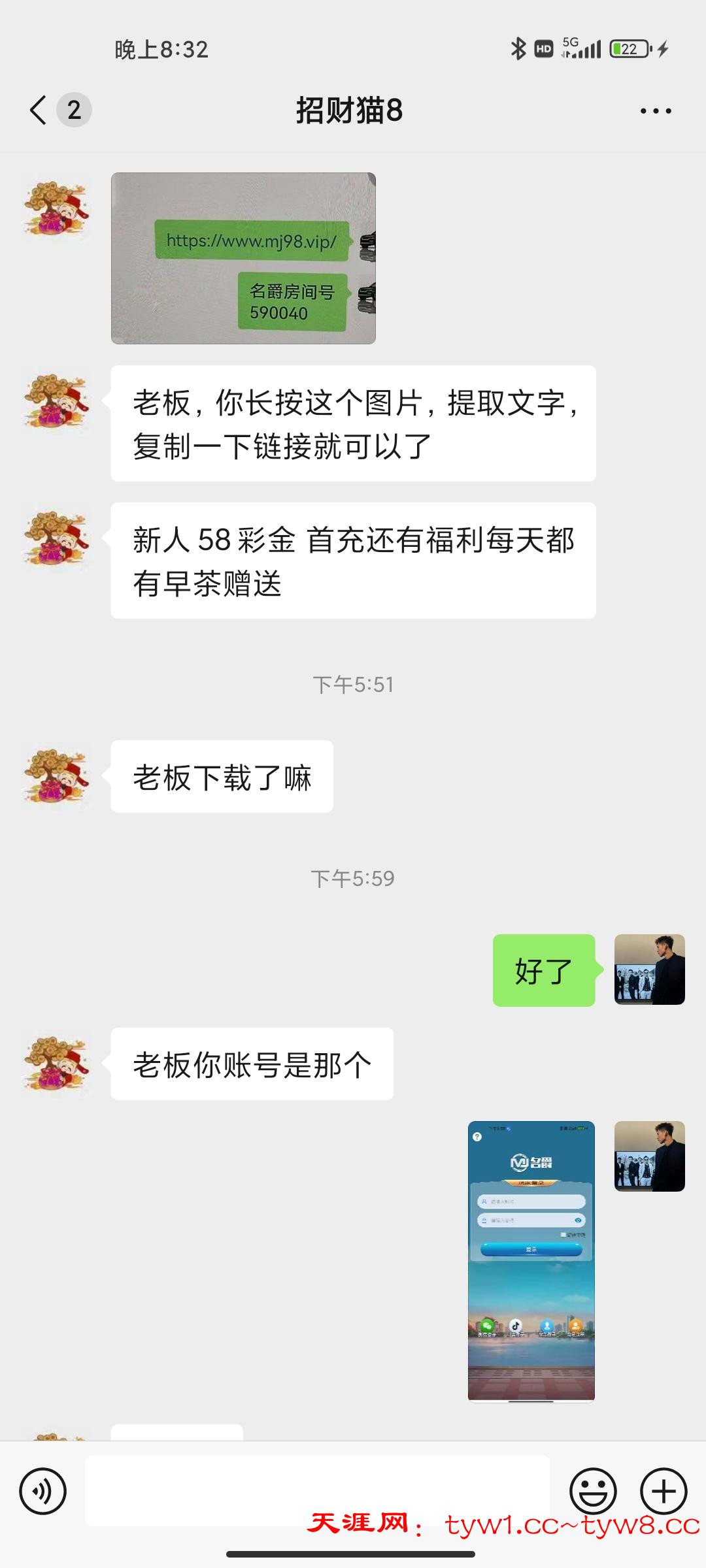Toggle password visibility eye in the login screenshot
Viewport: 706px width, 1568px height.
(x=578, y=1220)
